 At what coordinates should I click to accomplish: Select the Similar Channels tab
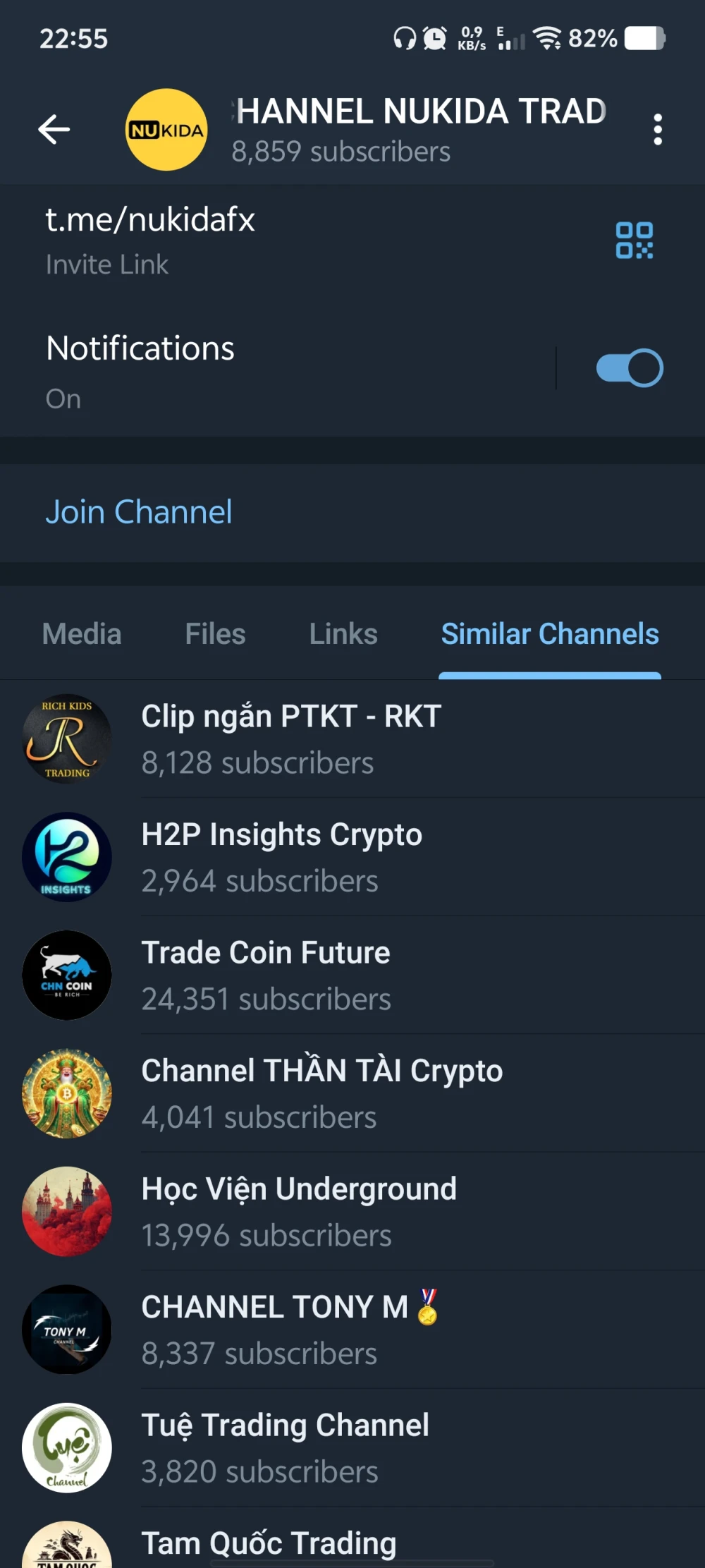550,634
